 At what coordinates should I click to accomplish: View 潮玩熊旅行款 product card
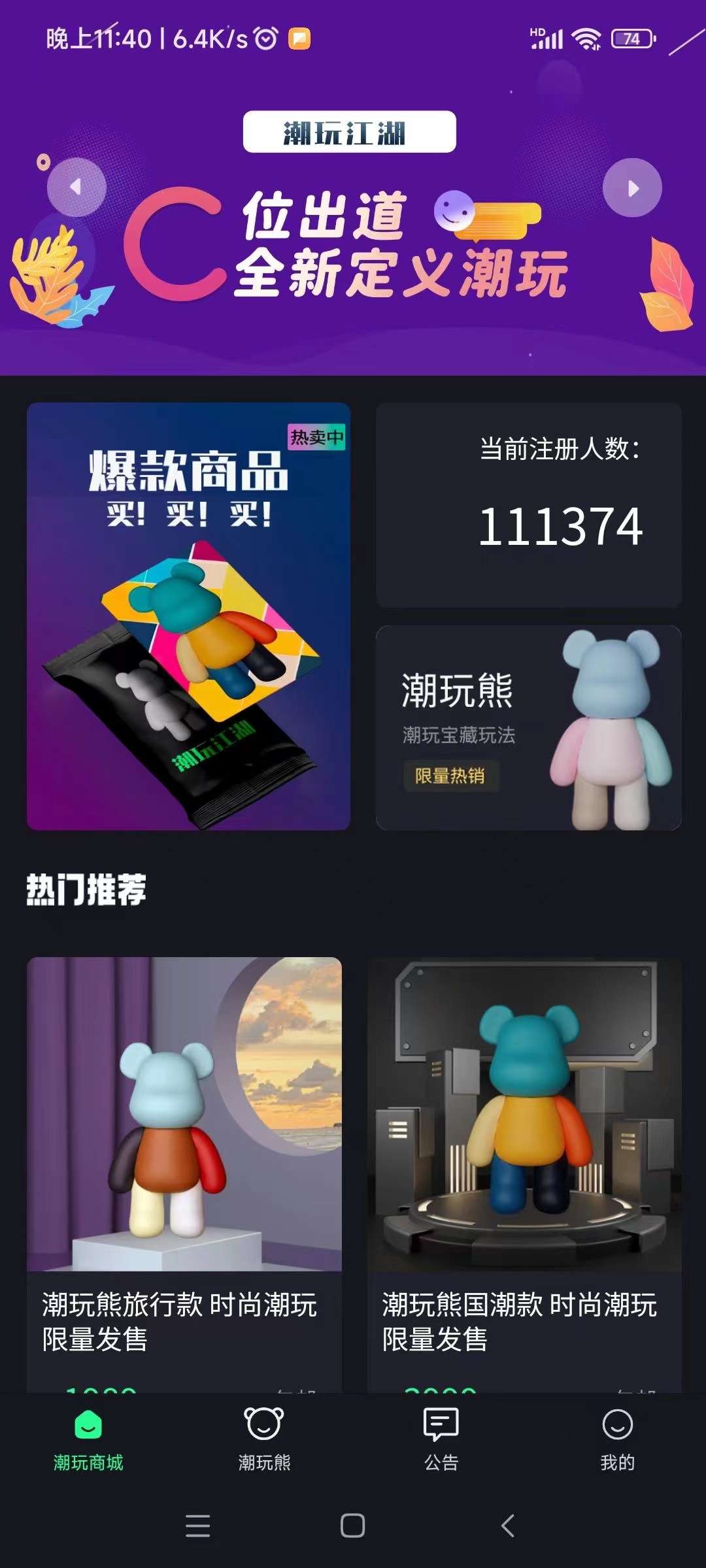[184, 1163]
